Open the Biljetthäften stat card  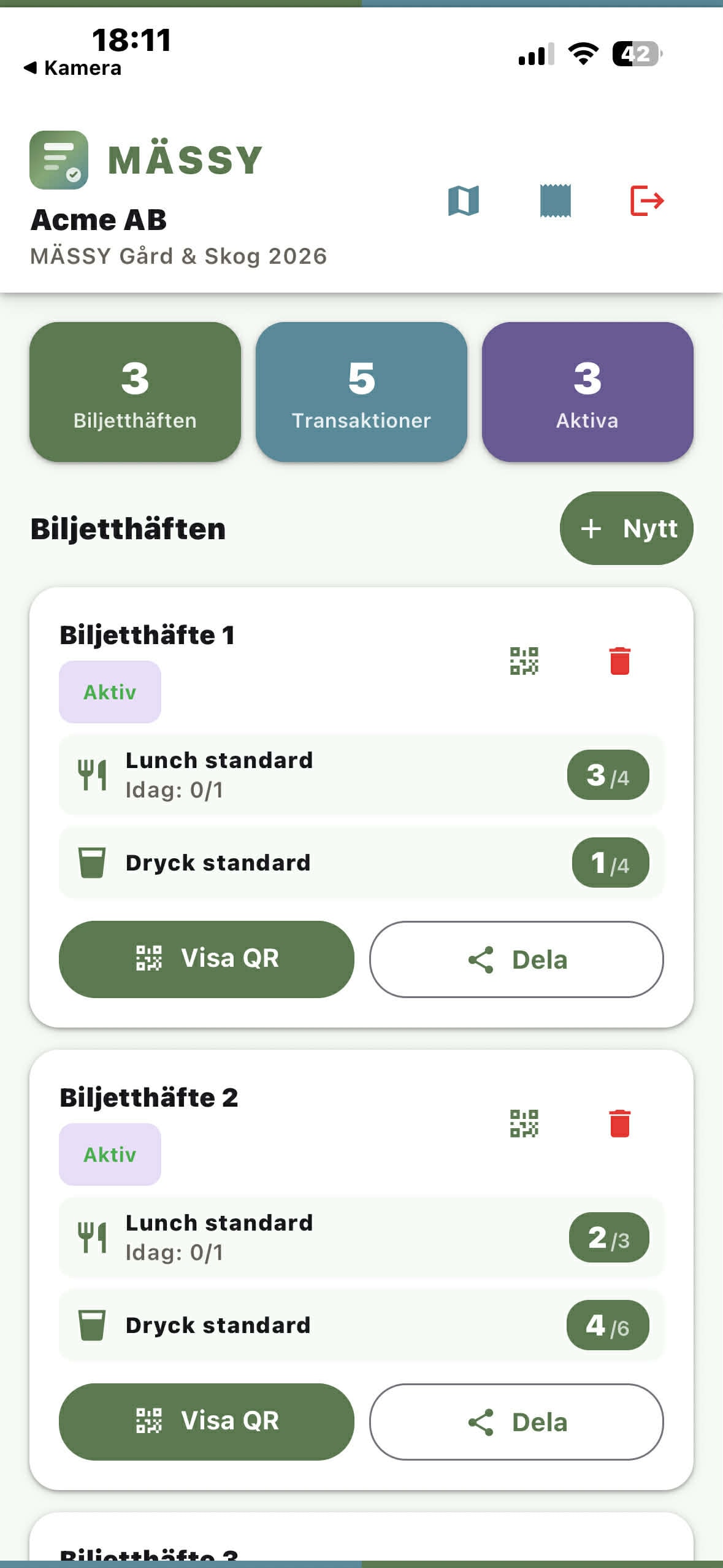135,390
